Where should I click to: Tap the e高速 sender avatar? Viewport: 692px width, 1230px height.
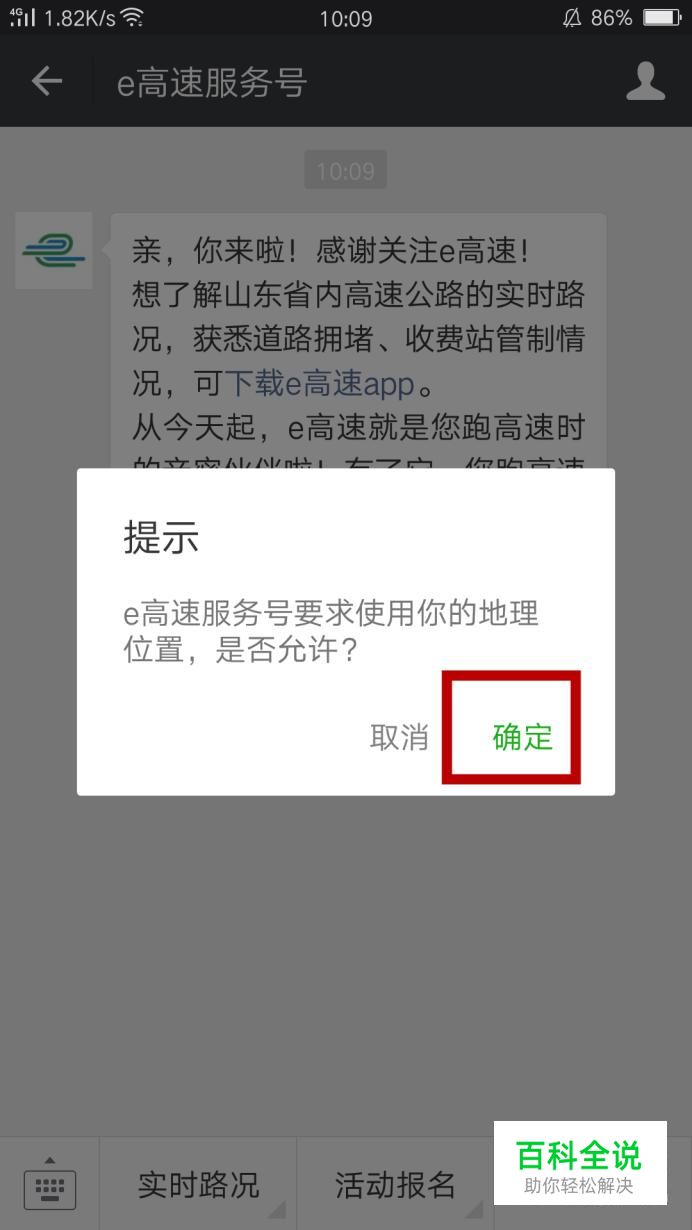[54, 251]
